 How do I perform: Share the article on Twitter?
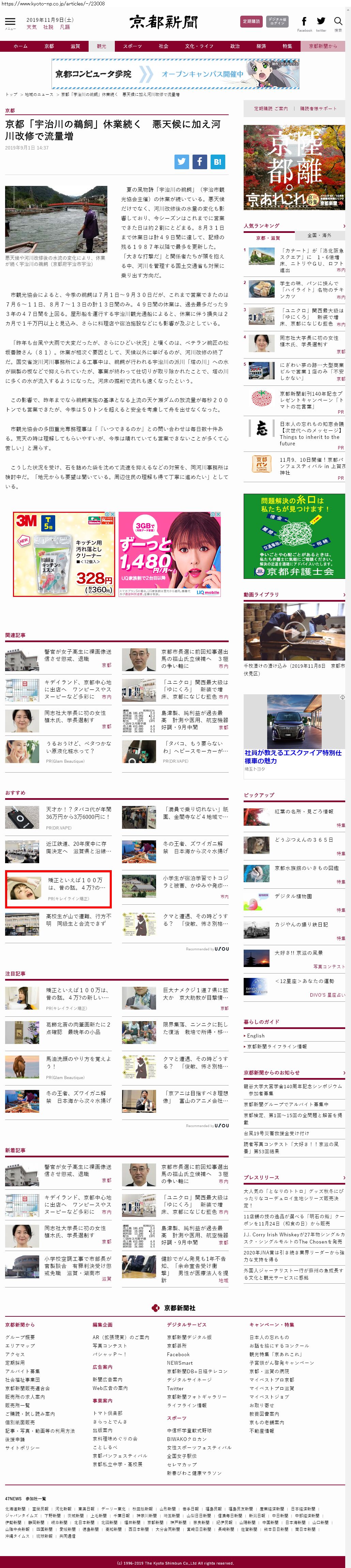tap(182, 161)
